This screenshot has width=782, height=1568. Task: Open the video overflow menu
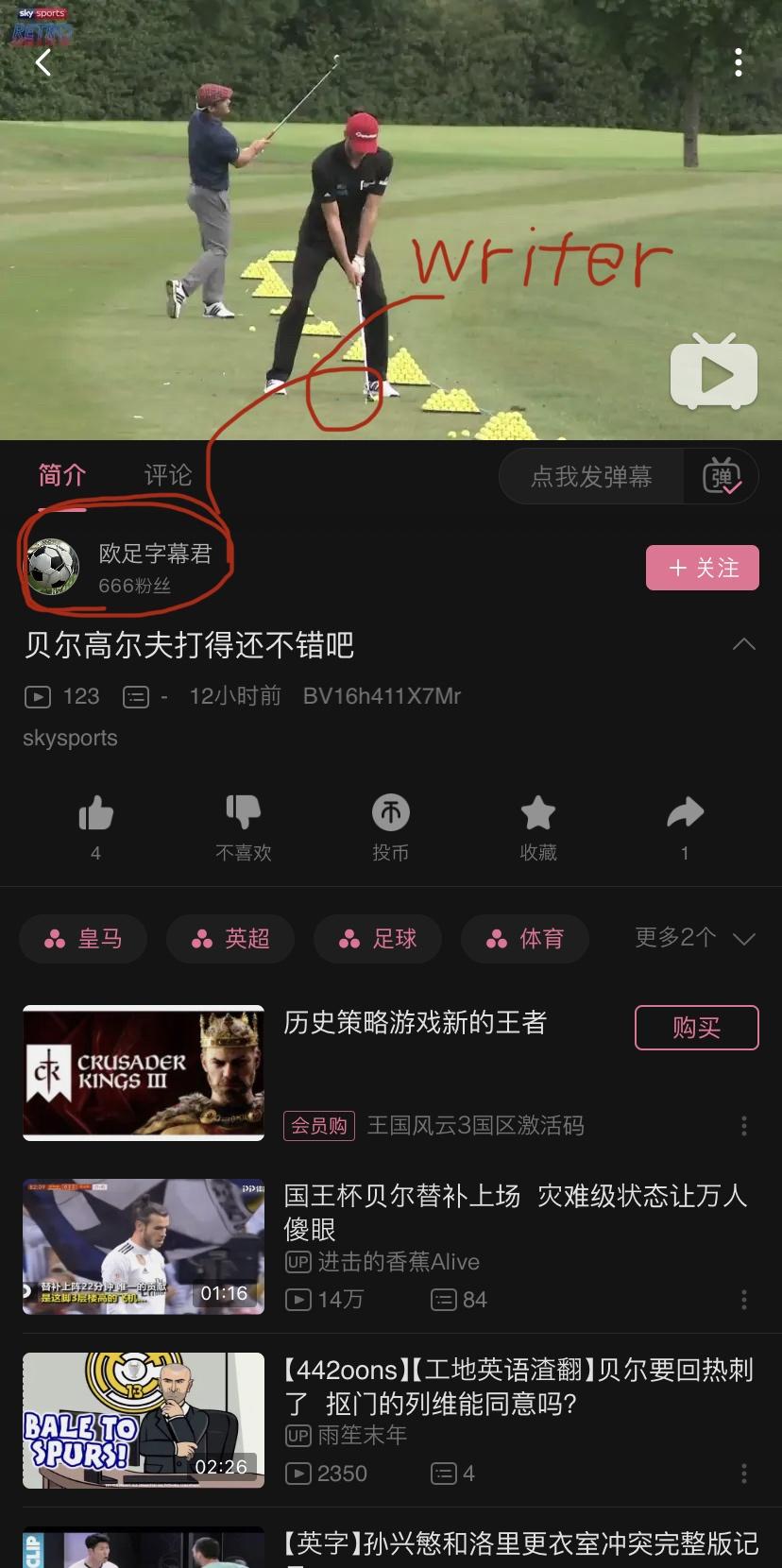(739, 63)
